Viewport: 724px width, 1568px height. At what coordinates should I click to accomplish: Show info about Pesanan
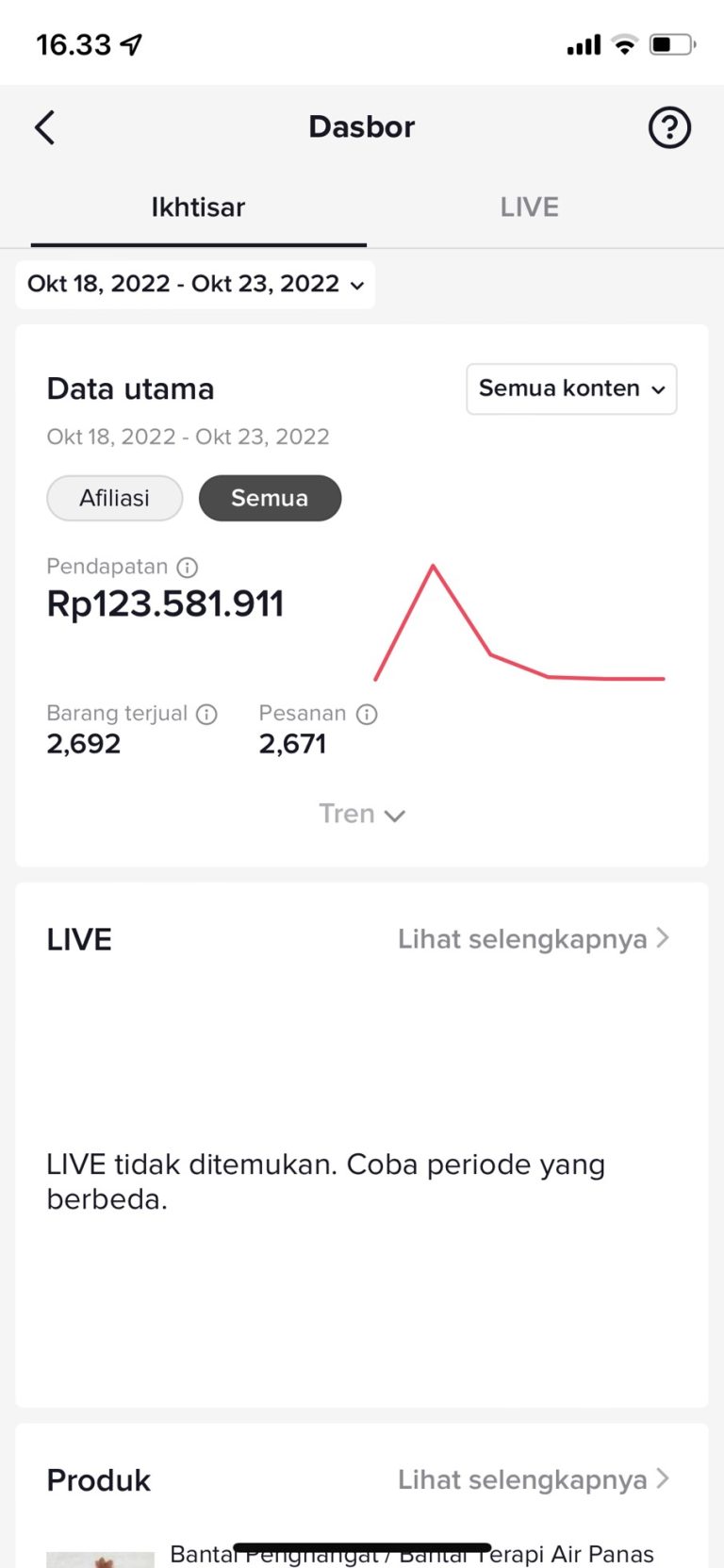tap(367, 715)
